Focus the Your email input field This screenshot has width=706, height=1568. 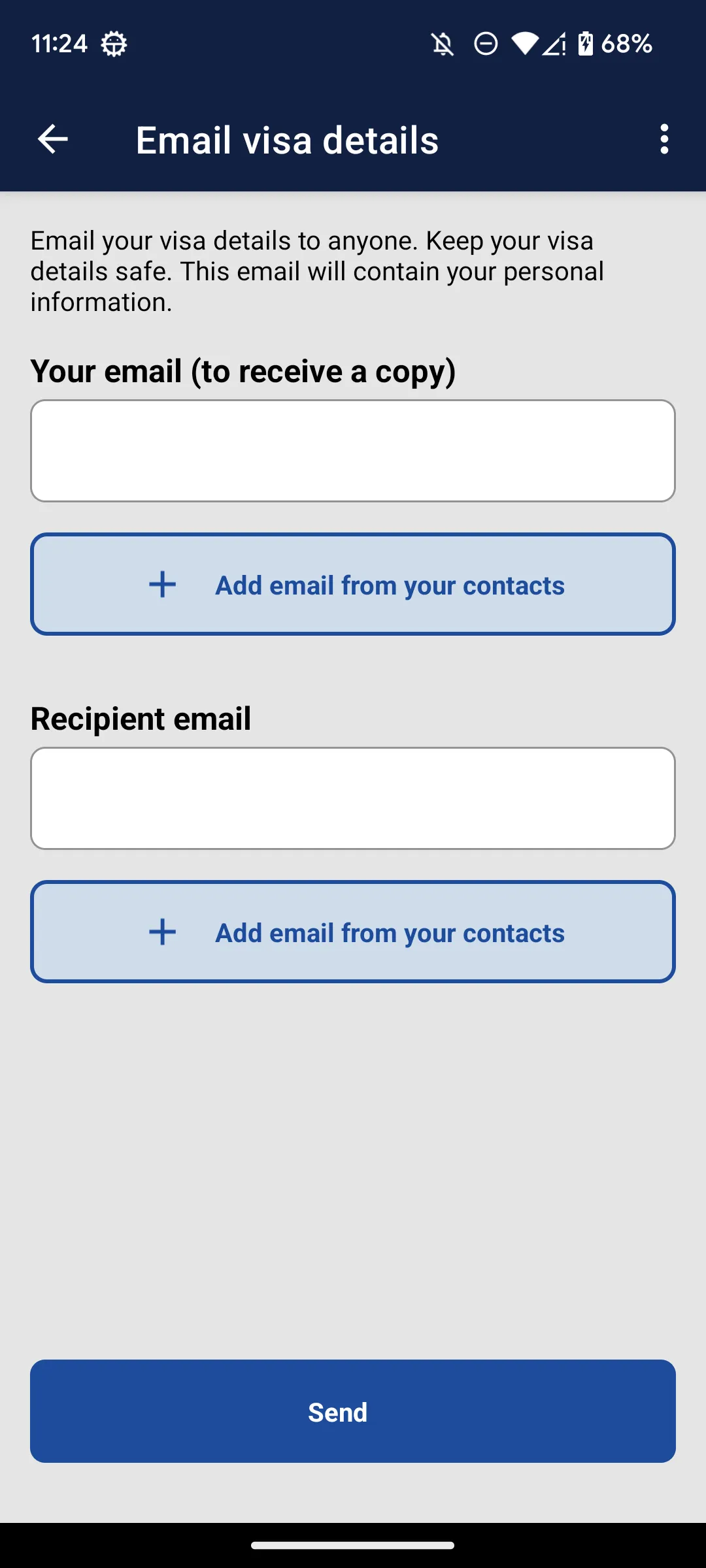(x=353, y=451)
